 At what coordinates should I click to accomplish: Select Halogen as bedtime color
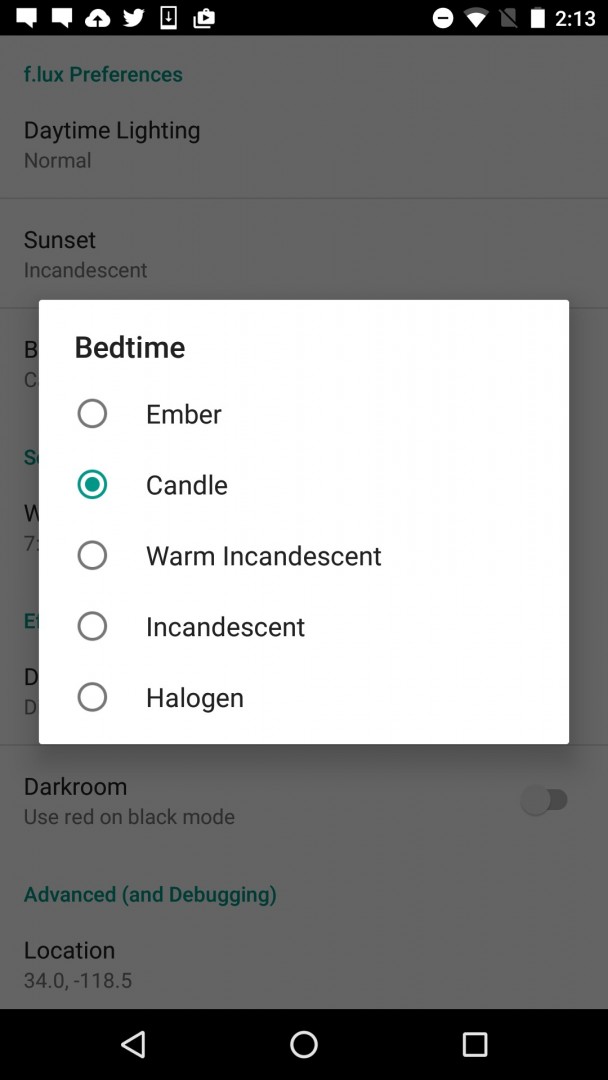tap(92, 697)
